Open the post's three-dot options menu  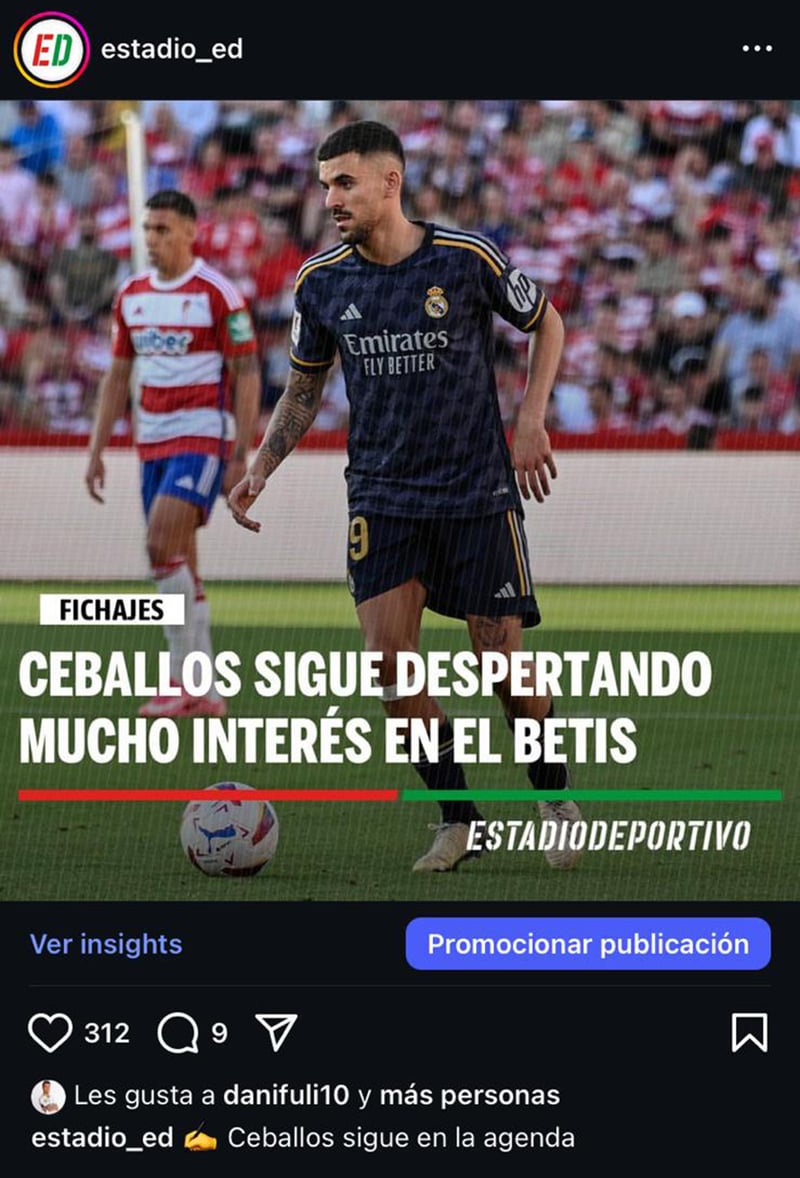(757, 49)
